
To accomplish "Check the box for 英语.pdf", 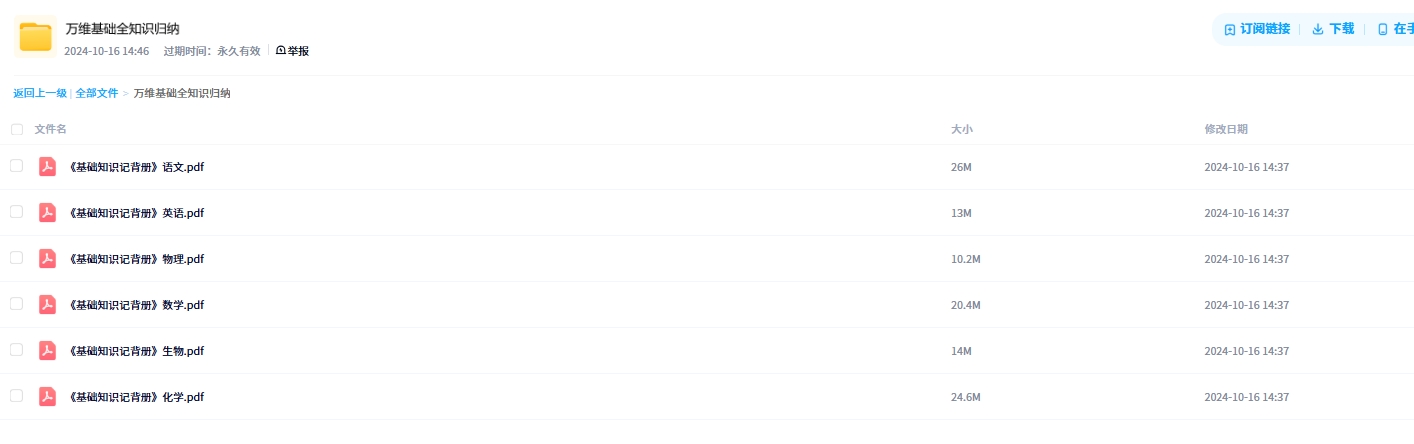I will [17, 212].
